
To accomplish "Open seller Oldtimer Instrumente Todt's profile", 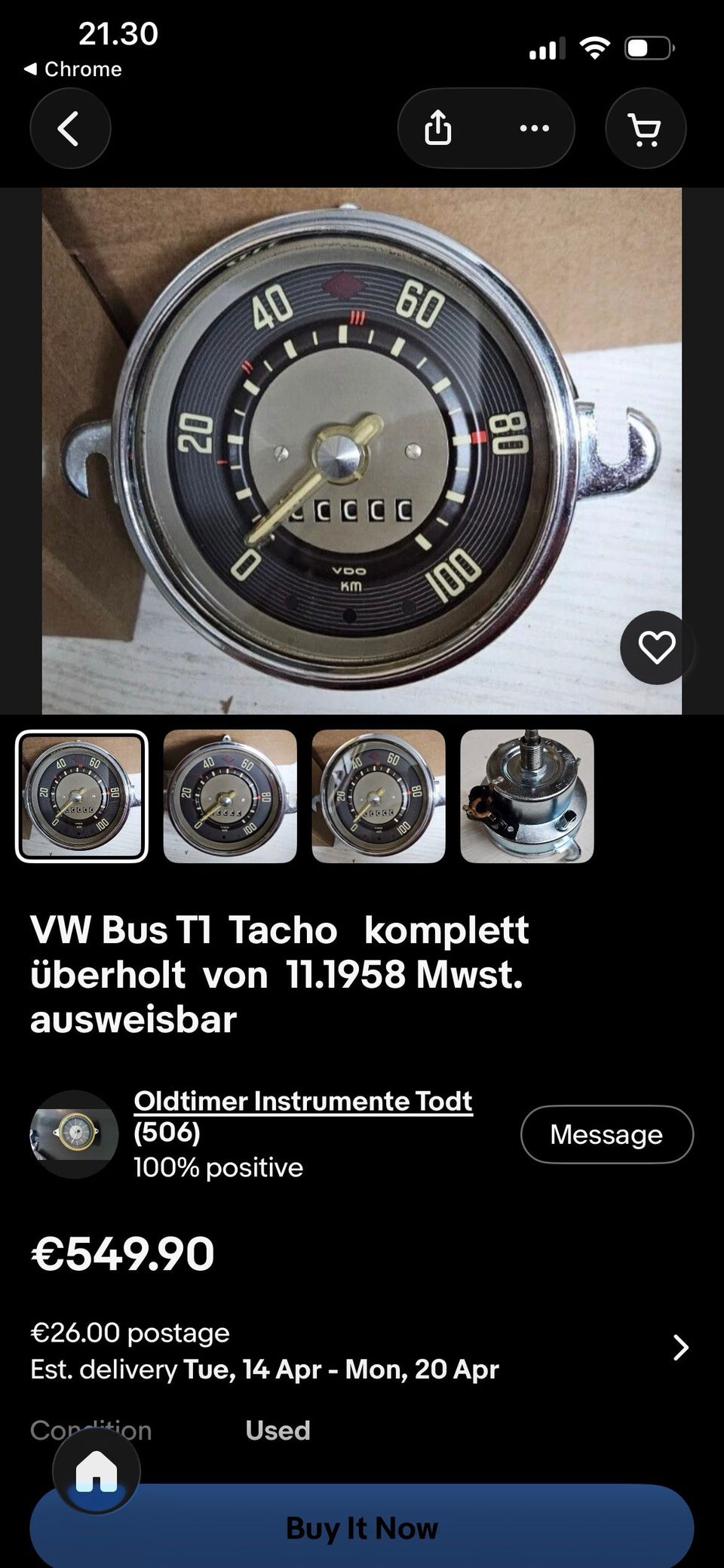I will pyautogui.click(x=302, y=1101).
